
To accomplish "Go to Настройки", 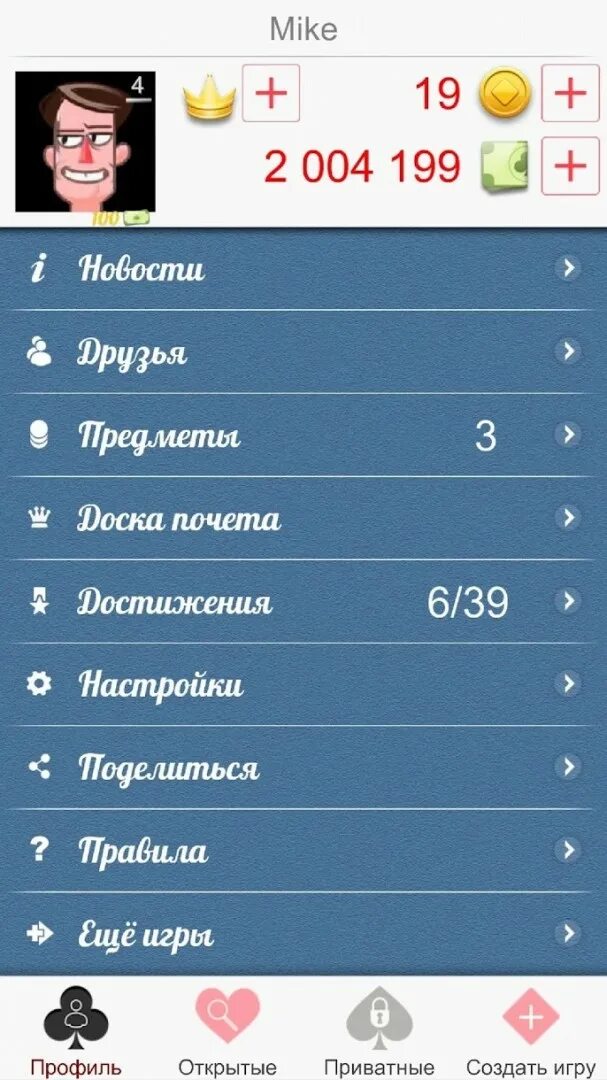I will 303,684.
